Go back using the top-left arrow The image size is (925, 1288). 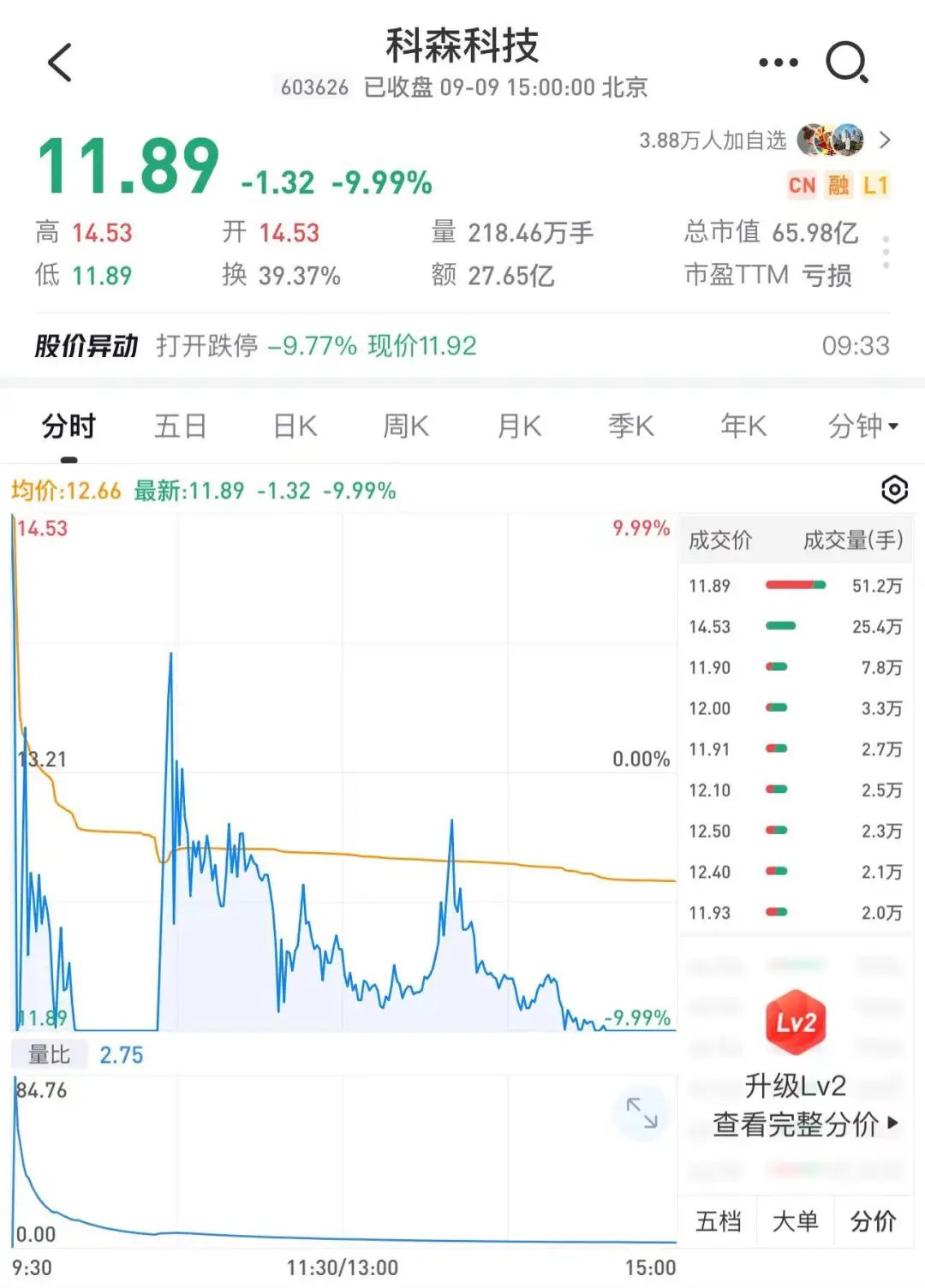point(60,63)
